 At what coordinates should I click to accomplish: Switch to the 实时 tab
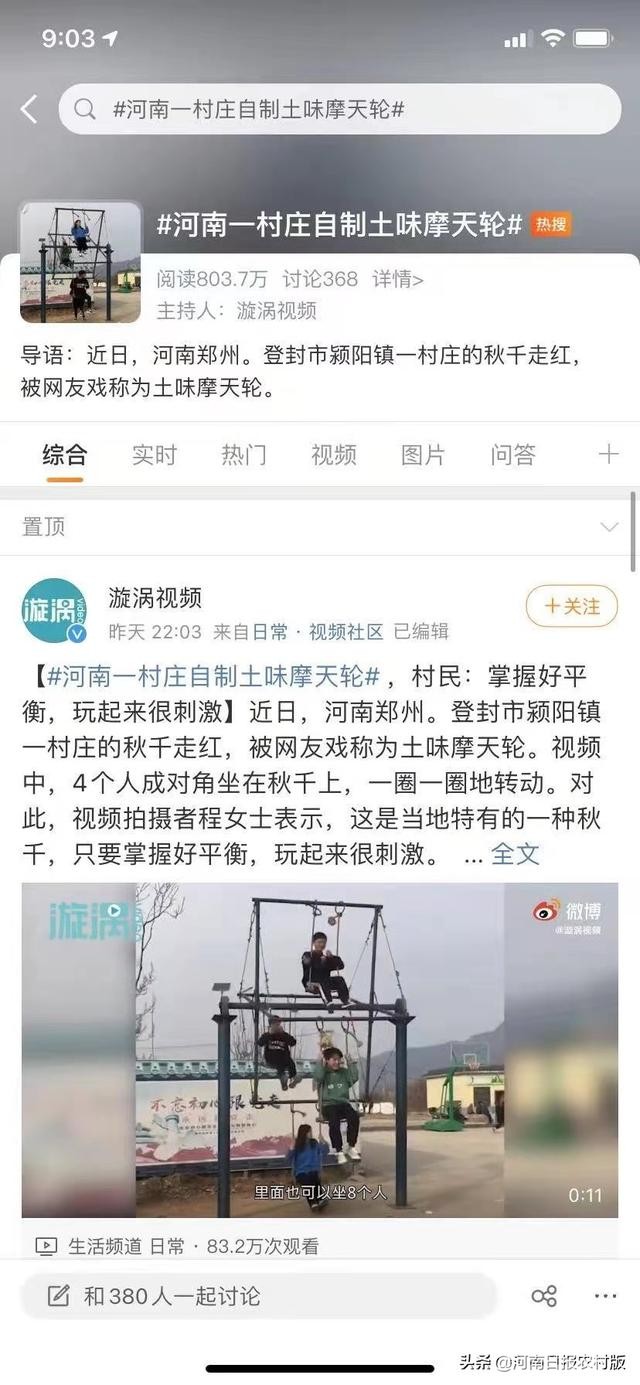[154, 455]
